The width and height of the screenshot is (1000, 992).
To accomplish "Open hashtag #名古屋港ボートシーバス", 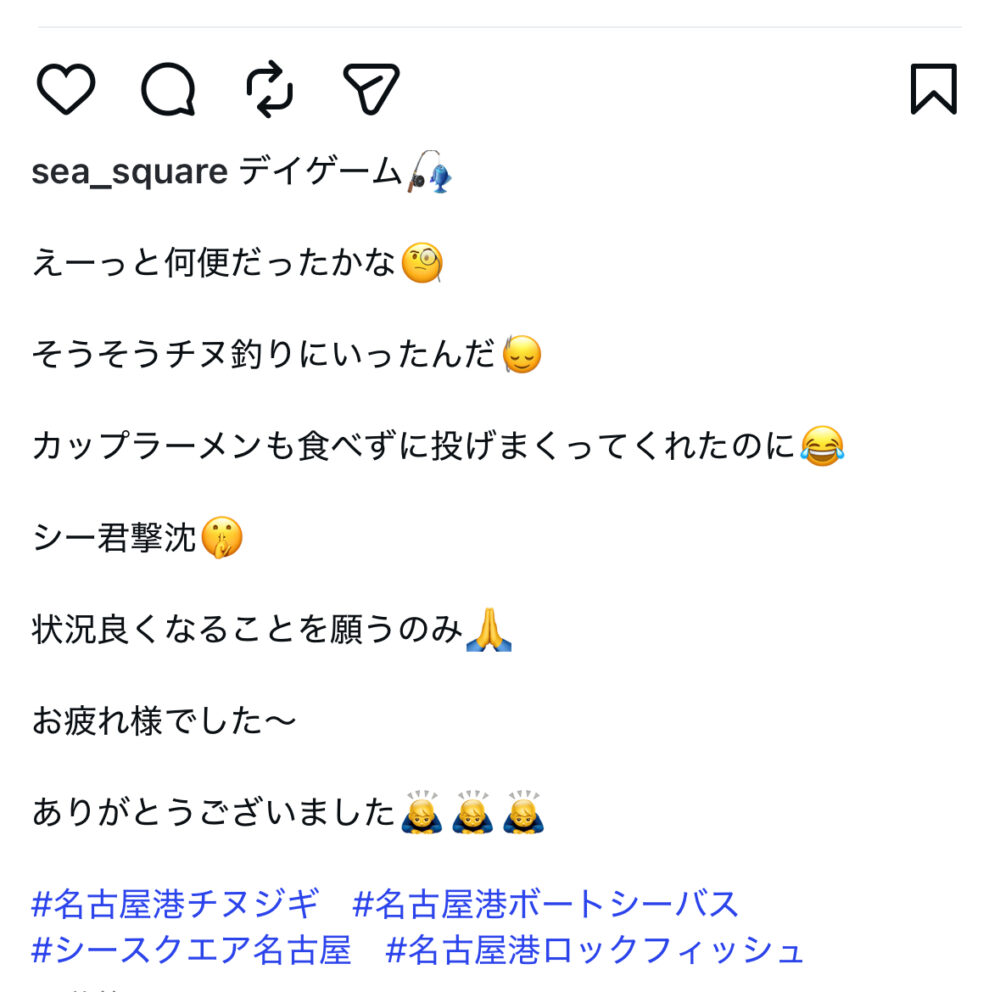I will point(546,904).
